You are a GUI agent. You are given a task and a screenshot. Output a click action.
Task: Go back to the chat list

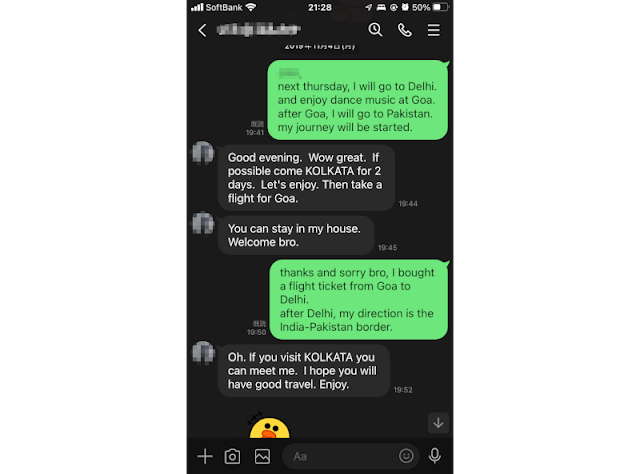(x=202, y=30)
